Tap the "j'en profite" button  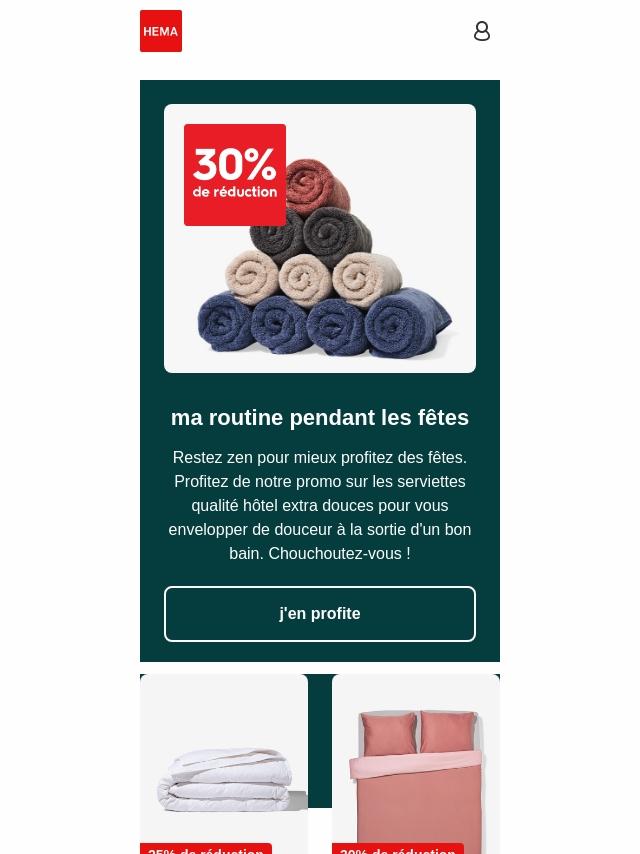click(320, 614)
